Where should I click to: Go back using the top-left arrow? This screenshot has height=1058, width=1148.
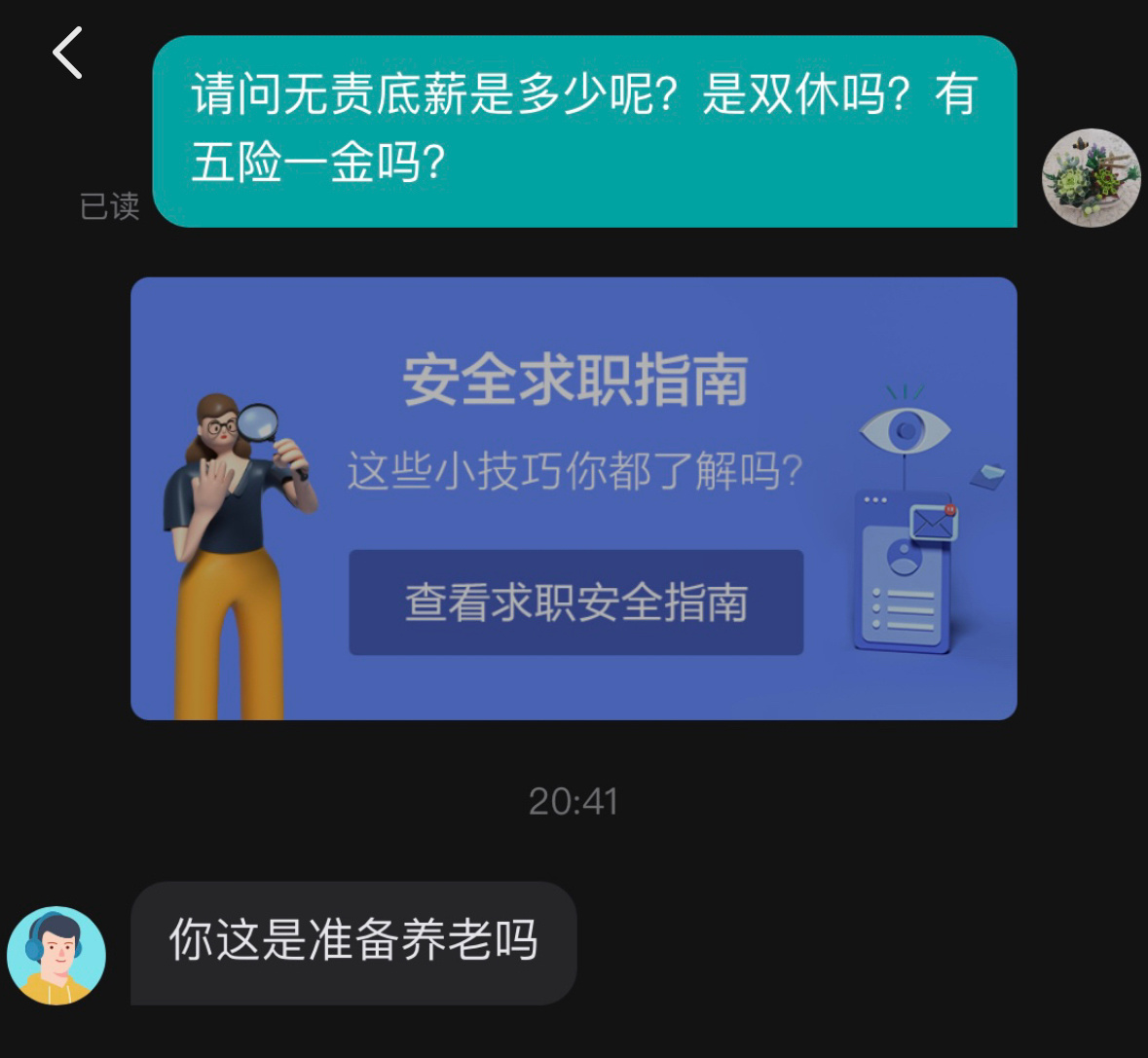pos(68,53)
